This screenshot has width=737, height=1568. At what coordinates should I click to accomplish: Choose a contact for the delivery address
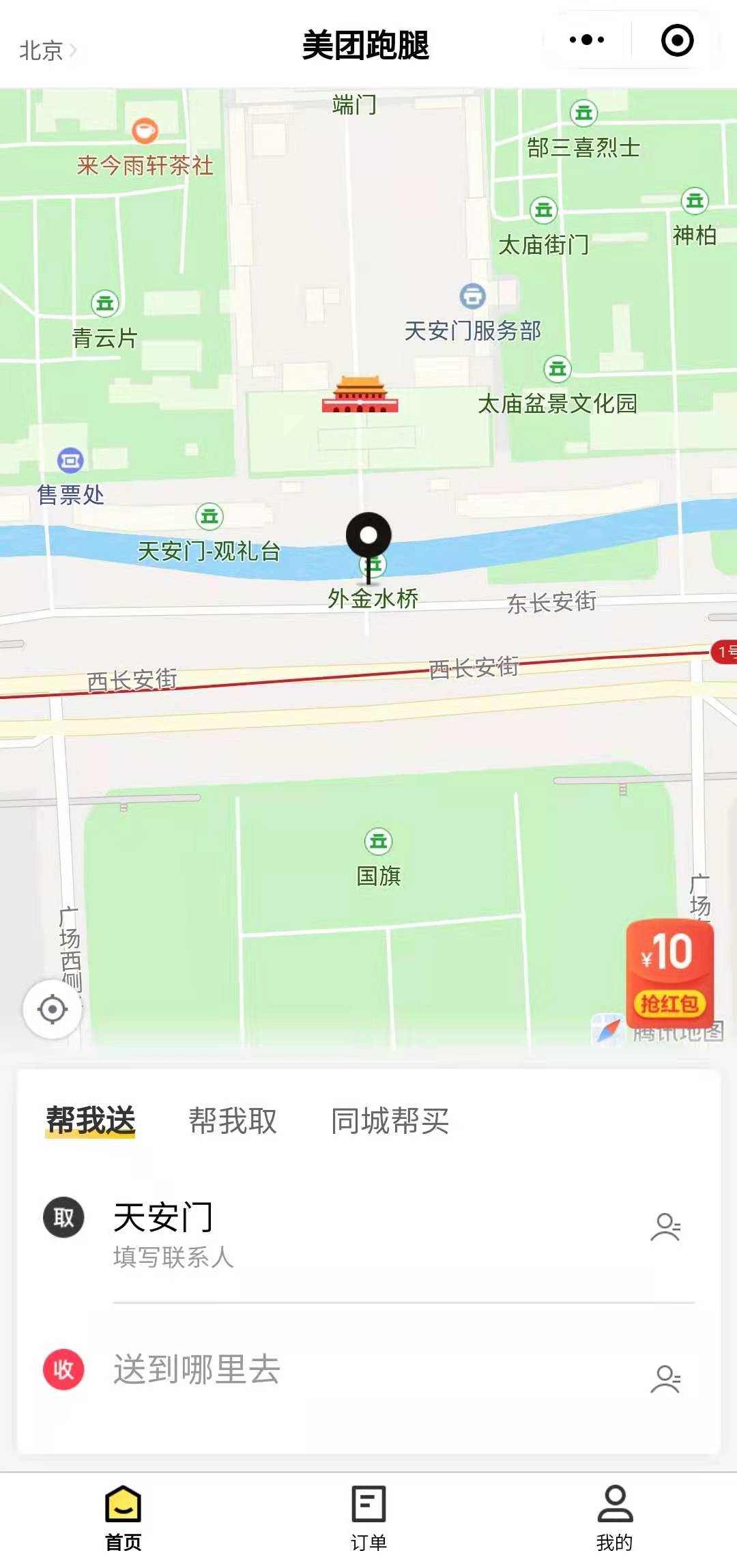click(x=665, y=1379)
